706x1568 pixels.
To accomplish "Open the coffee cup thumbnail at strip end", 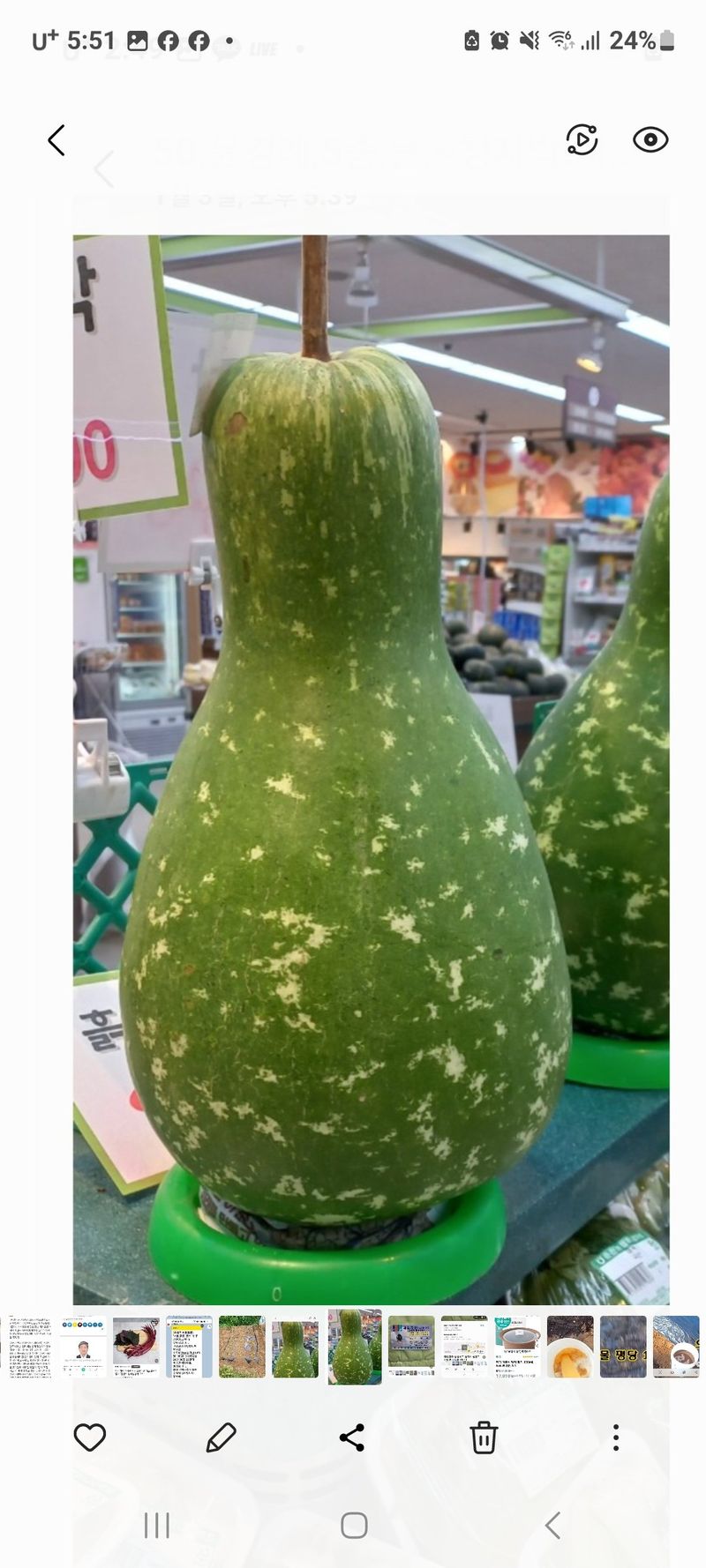I will coord(675,1347).
